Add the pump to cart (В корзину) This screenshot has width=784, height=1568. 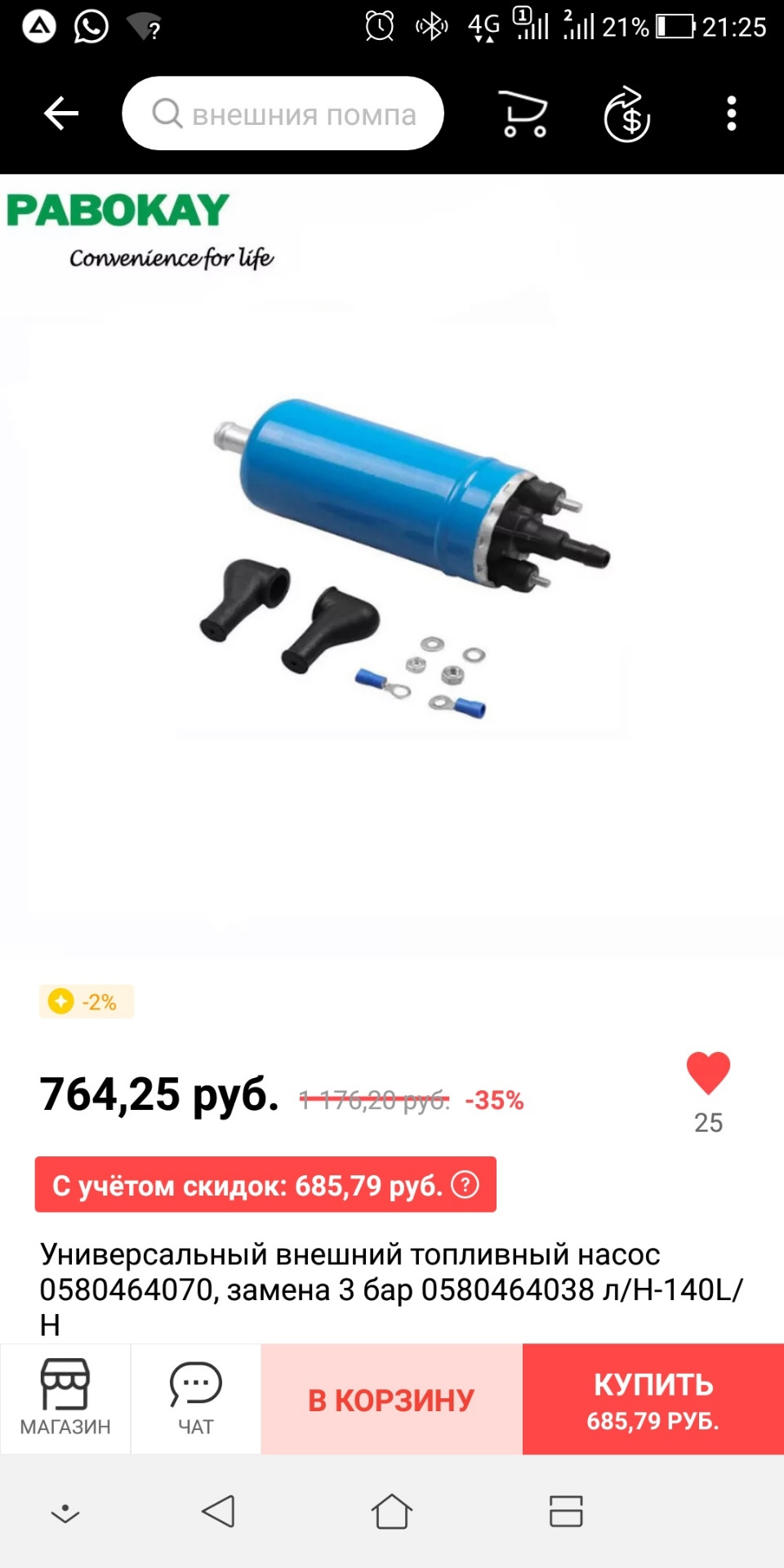(391, 1400)
